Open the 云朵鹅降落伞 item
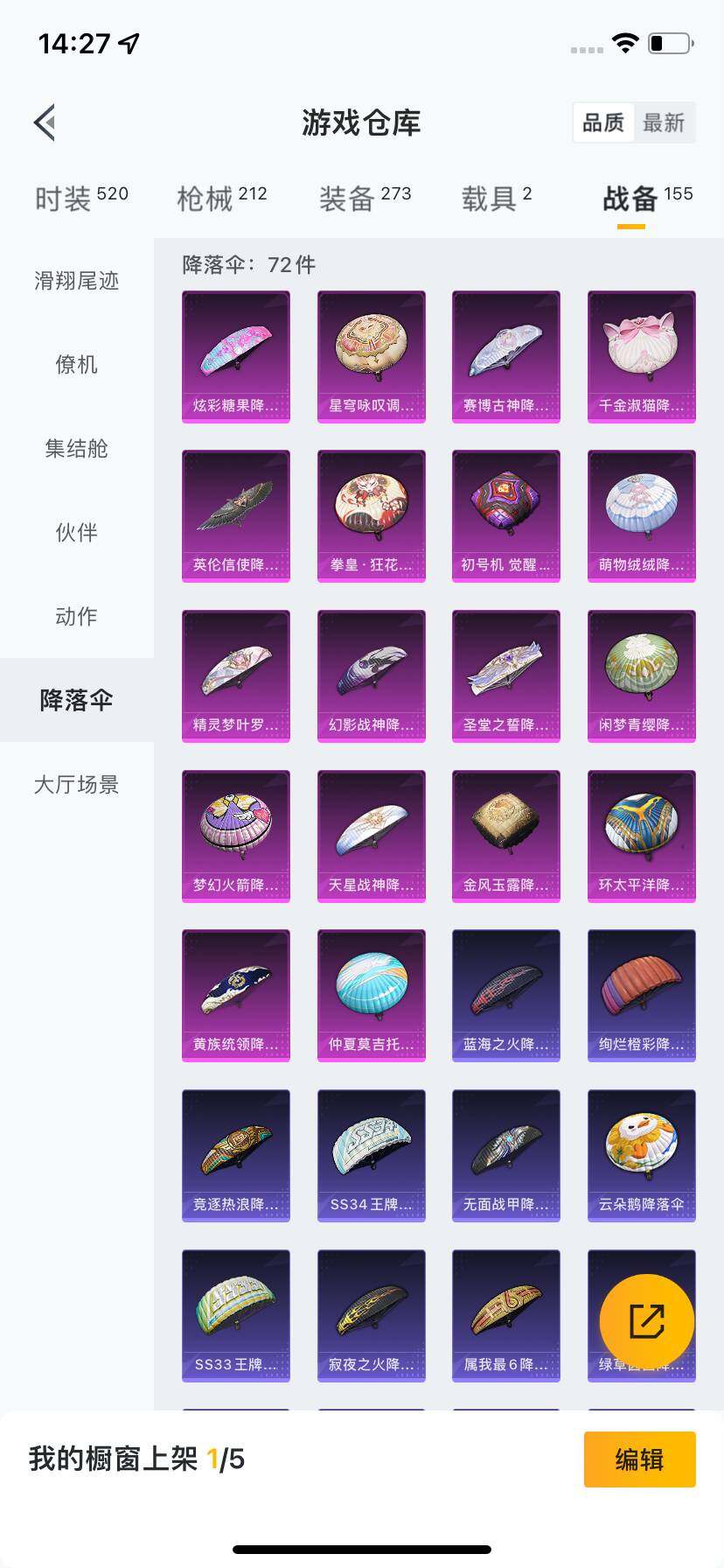Screen dimensions: 724x1568 [641, 1156]
